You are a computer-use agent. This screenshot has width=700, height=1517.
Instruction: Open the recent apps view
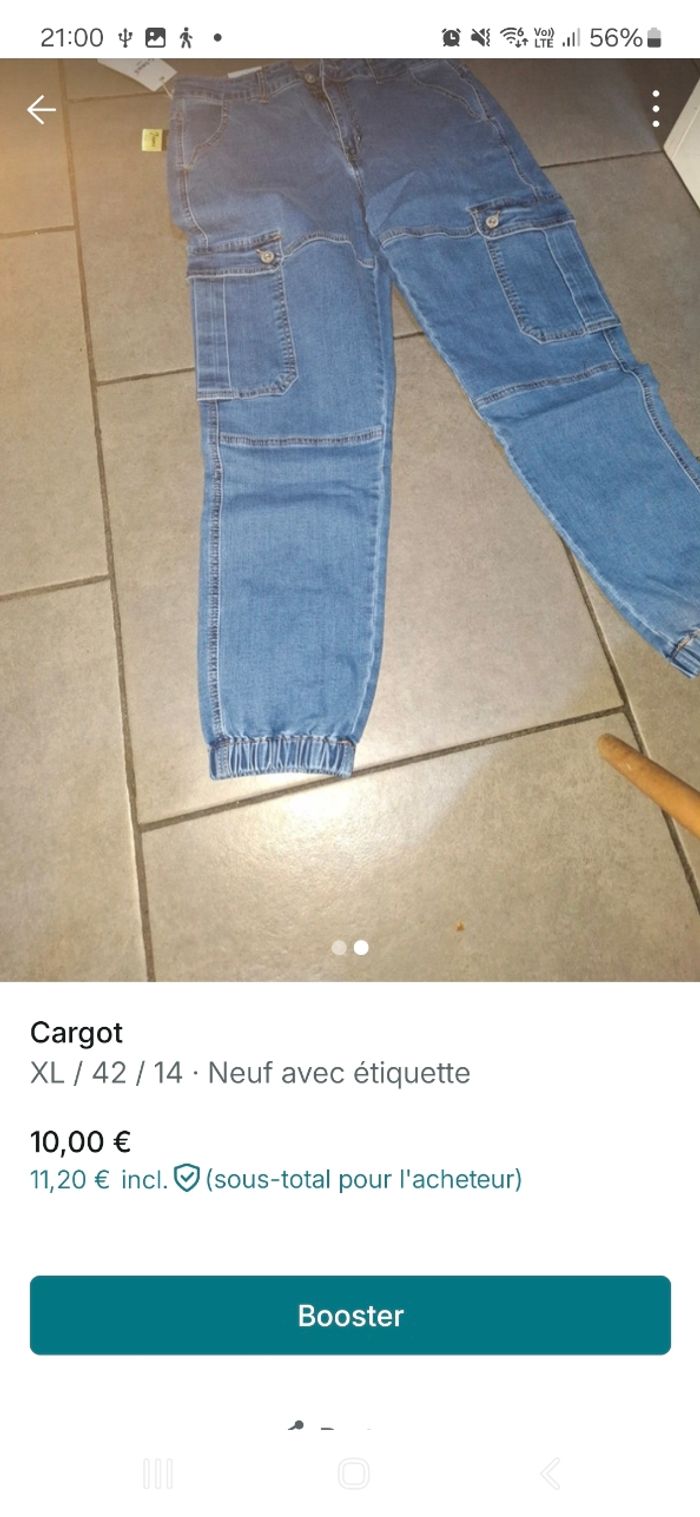[158, 1473]
